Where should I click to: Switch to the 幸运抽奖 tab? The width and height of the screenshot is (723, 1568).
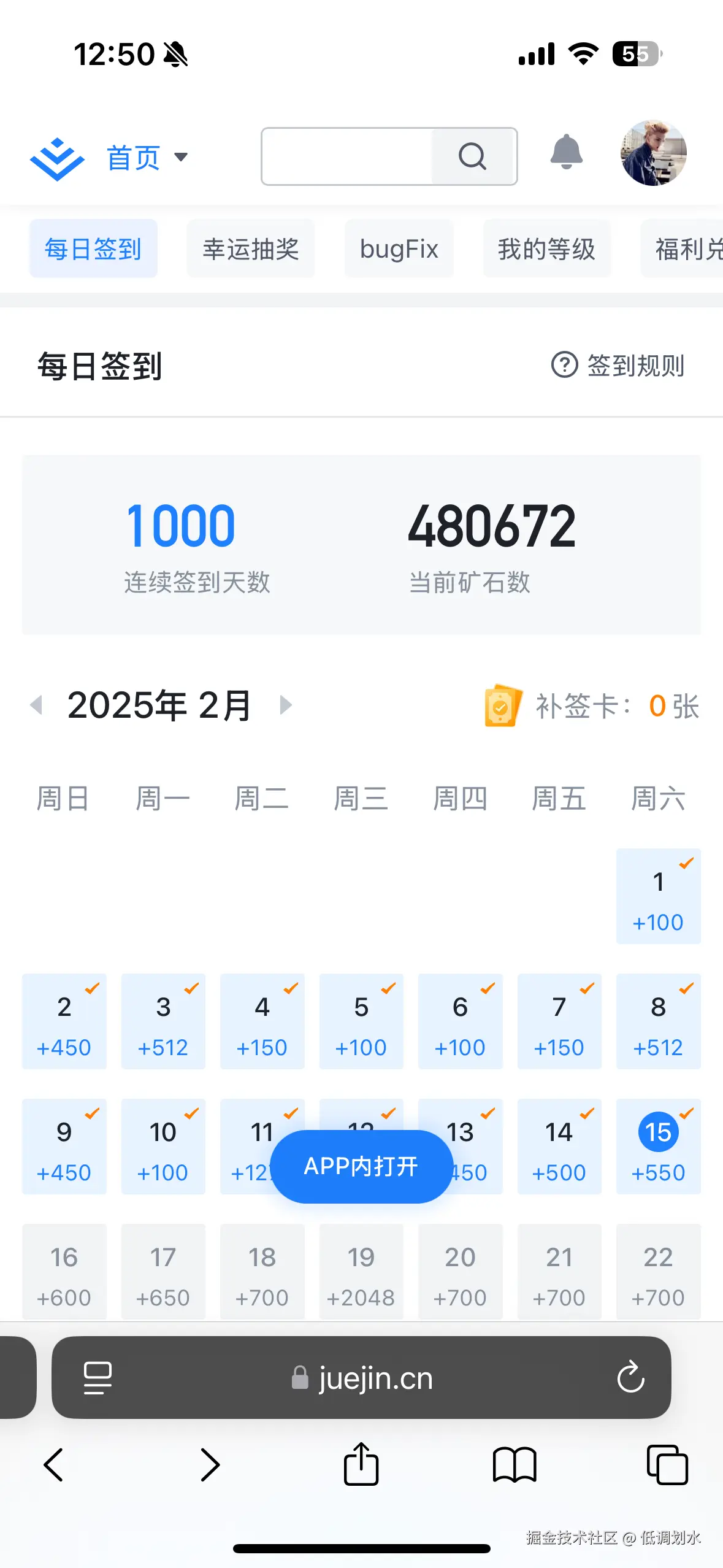tap(250, 248)
